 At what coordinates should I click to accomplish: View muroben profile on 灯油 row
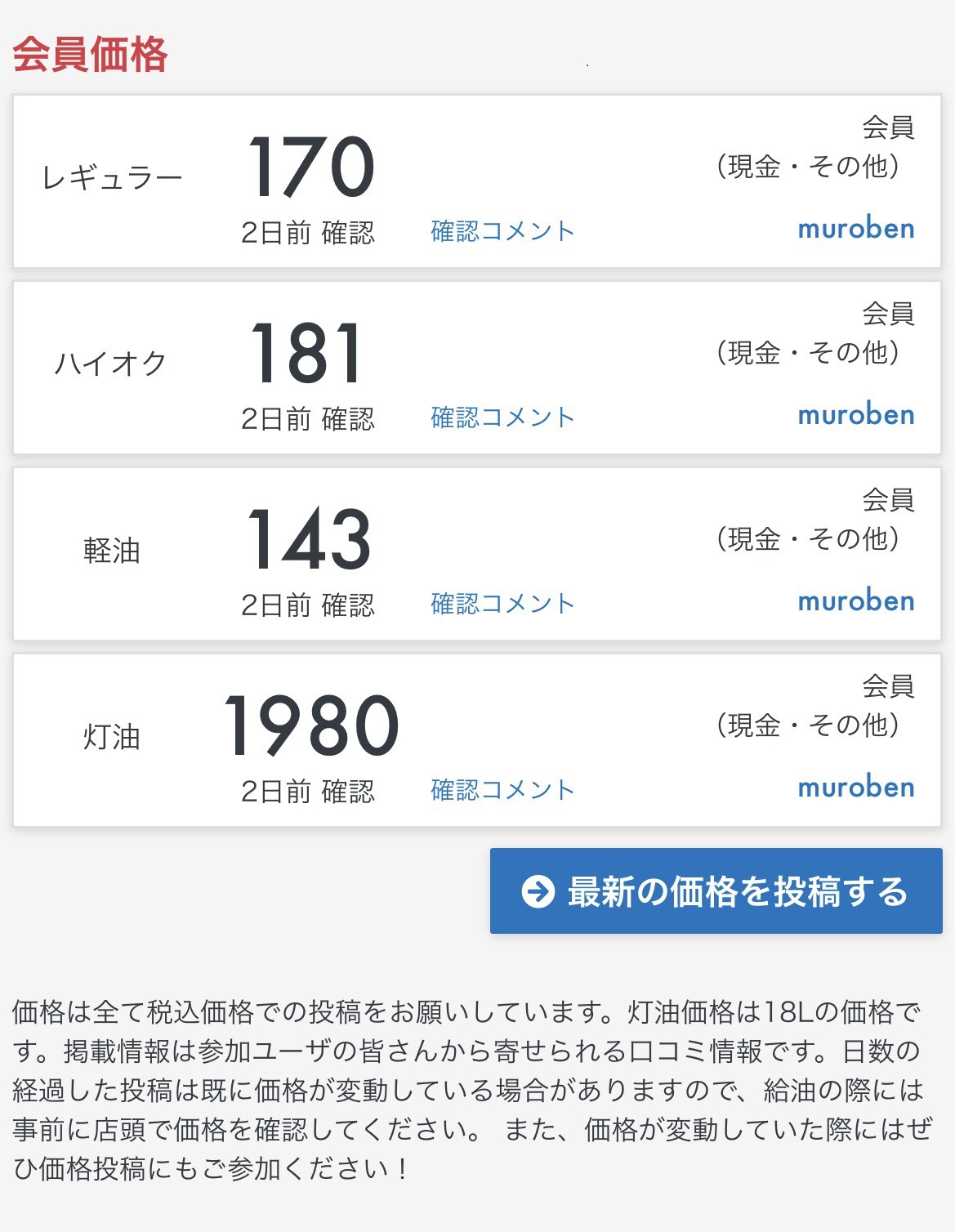[855, 788]
